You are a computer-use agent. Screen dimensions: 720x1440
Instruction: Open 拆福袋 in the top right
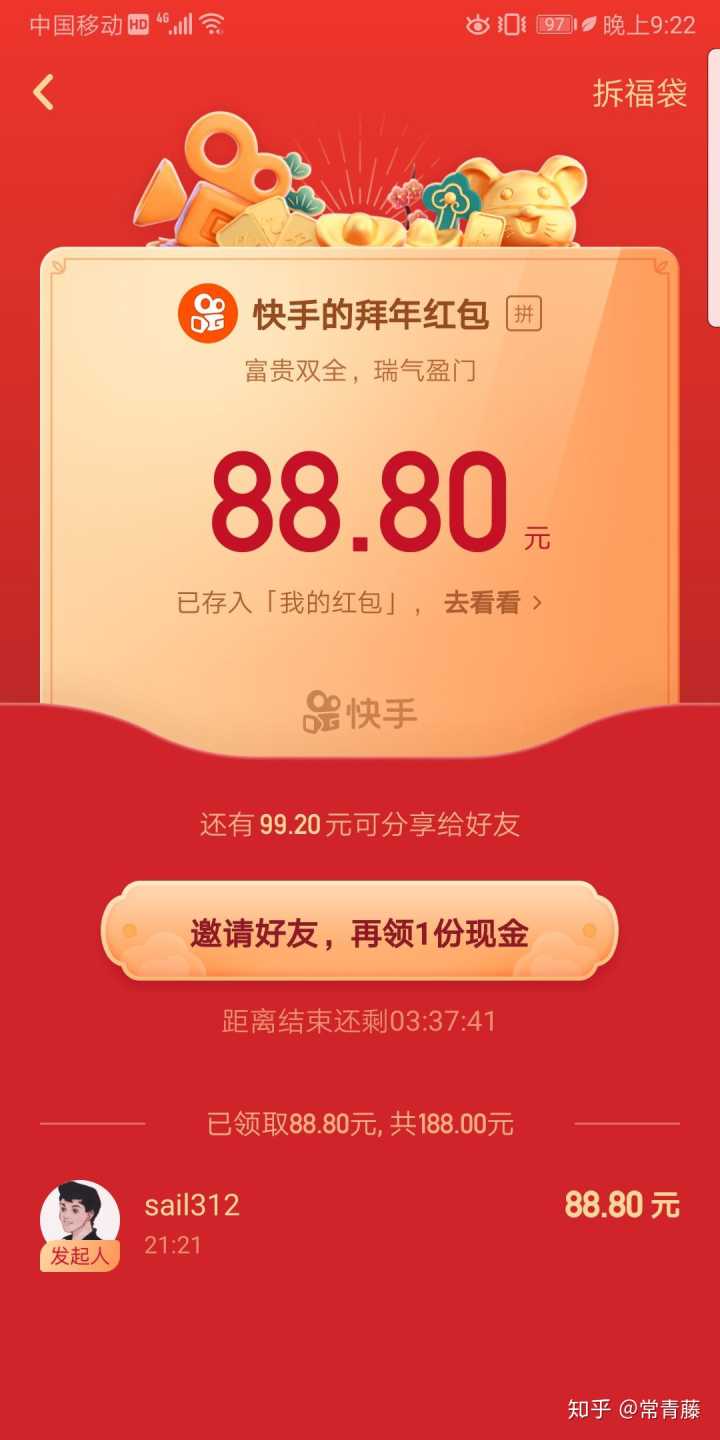(x=640, y=93)
